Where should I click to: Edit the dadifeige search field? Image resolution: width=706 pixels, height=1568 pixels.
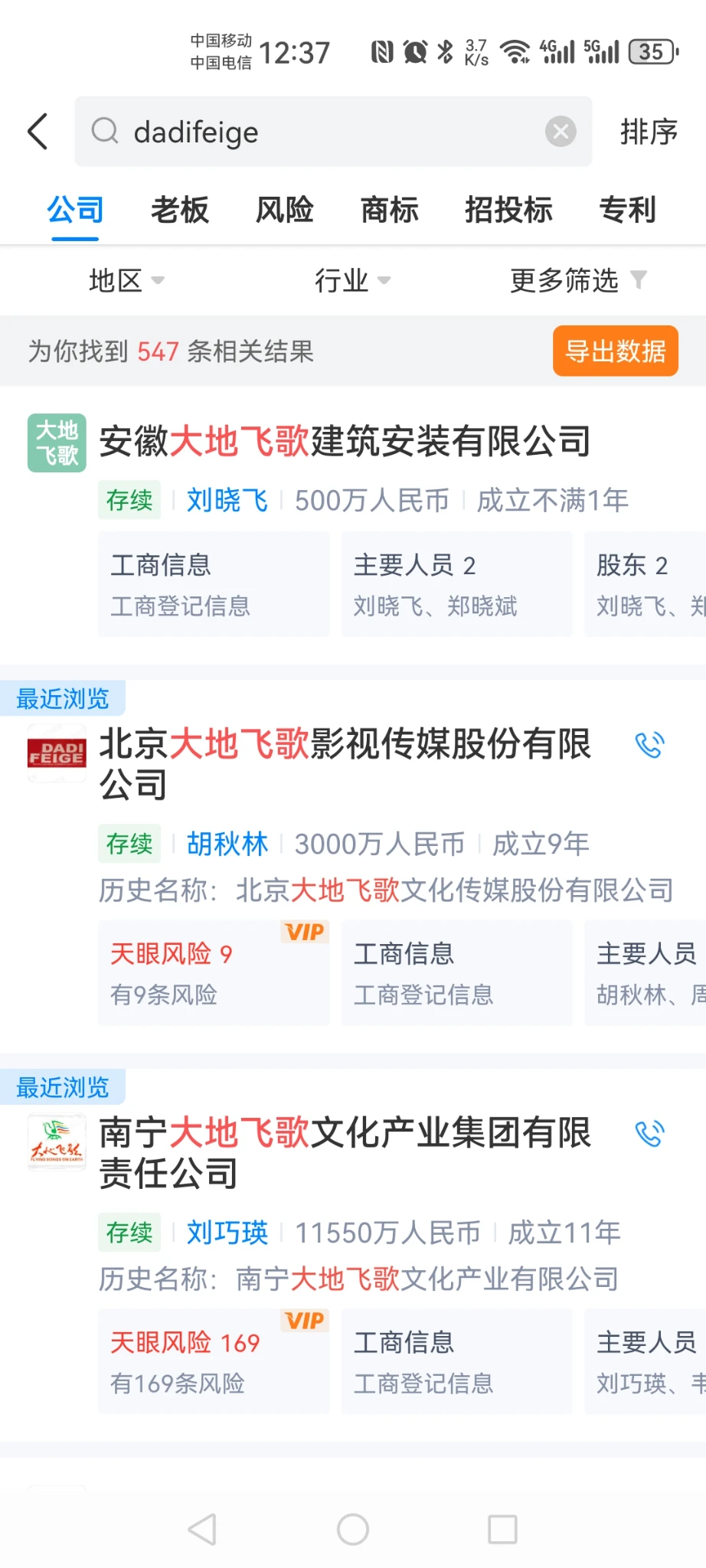[322, 132]
